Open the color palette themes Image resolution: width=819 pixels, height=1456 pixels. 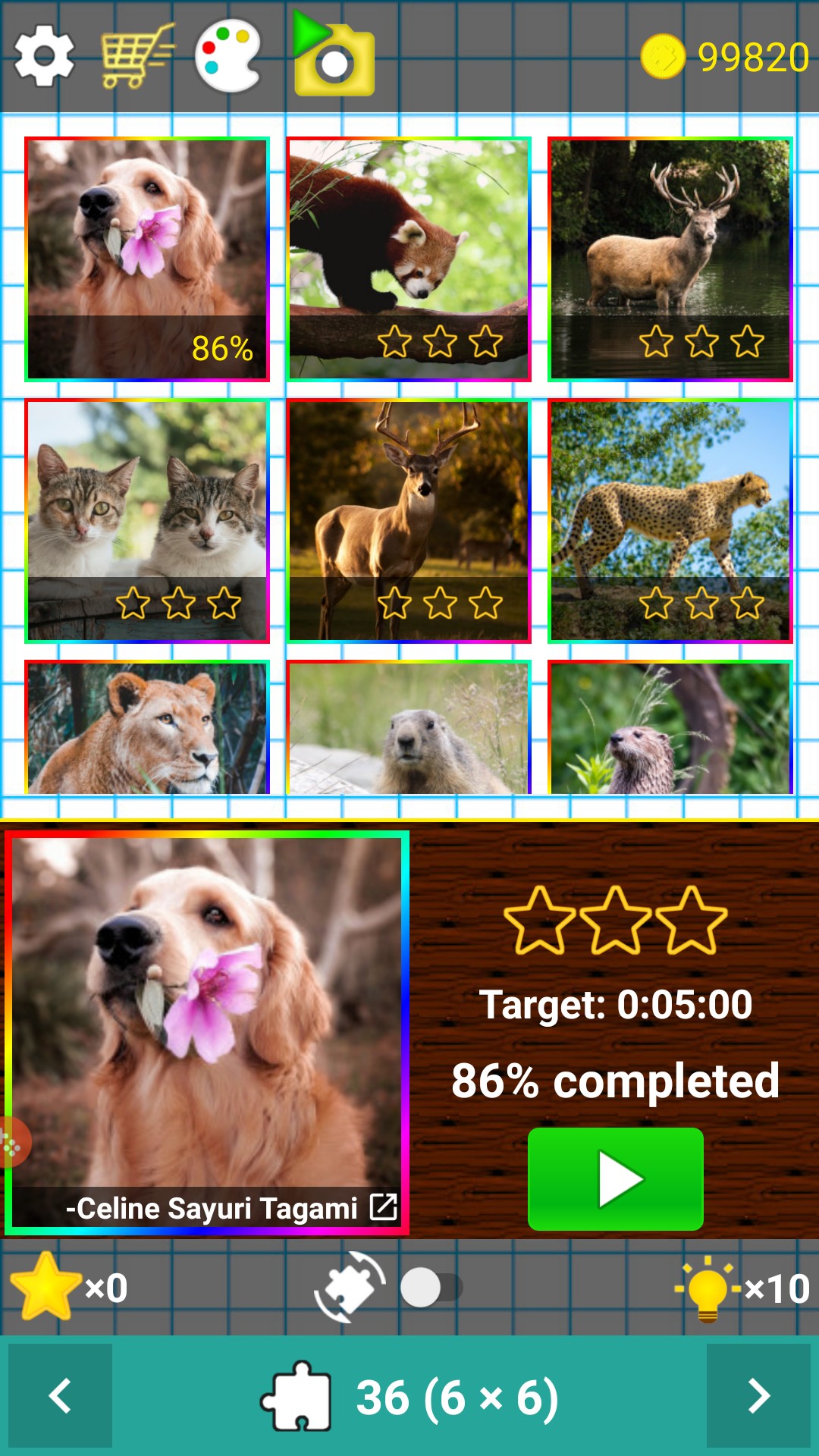point(227,56)
